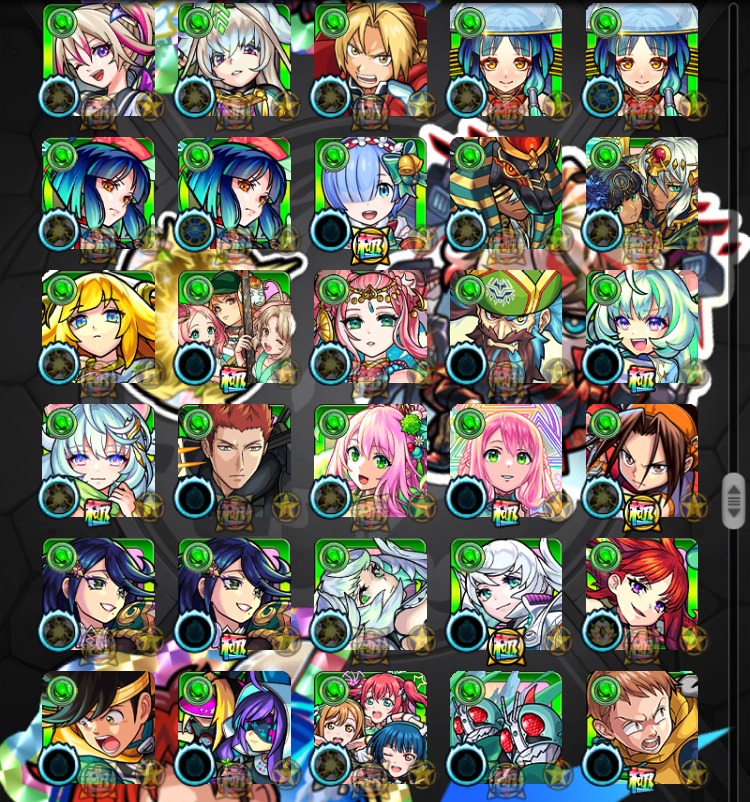Screen dimensions: 750x802
Task: Choose the boy with yellow headband
Action: click(98, 728)
